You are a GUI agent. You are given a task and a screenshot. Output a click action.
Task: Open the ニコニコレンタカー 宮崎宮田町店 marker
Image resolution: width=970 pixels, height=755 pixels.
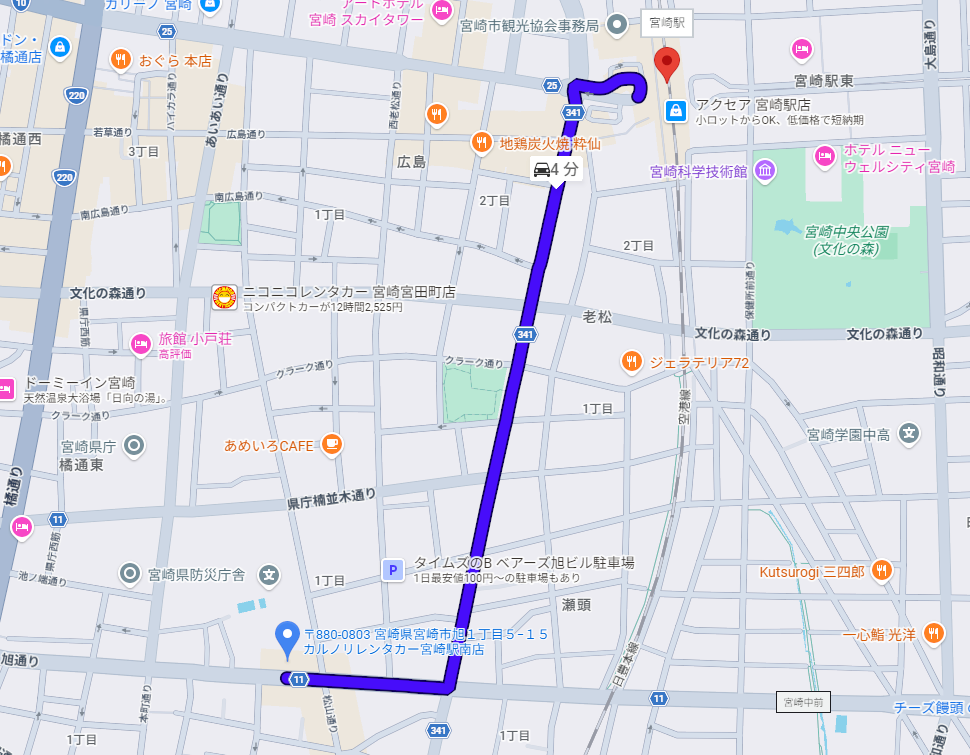(225, 297)
